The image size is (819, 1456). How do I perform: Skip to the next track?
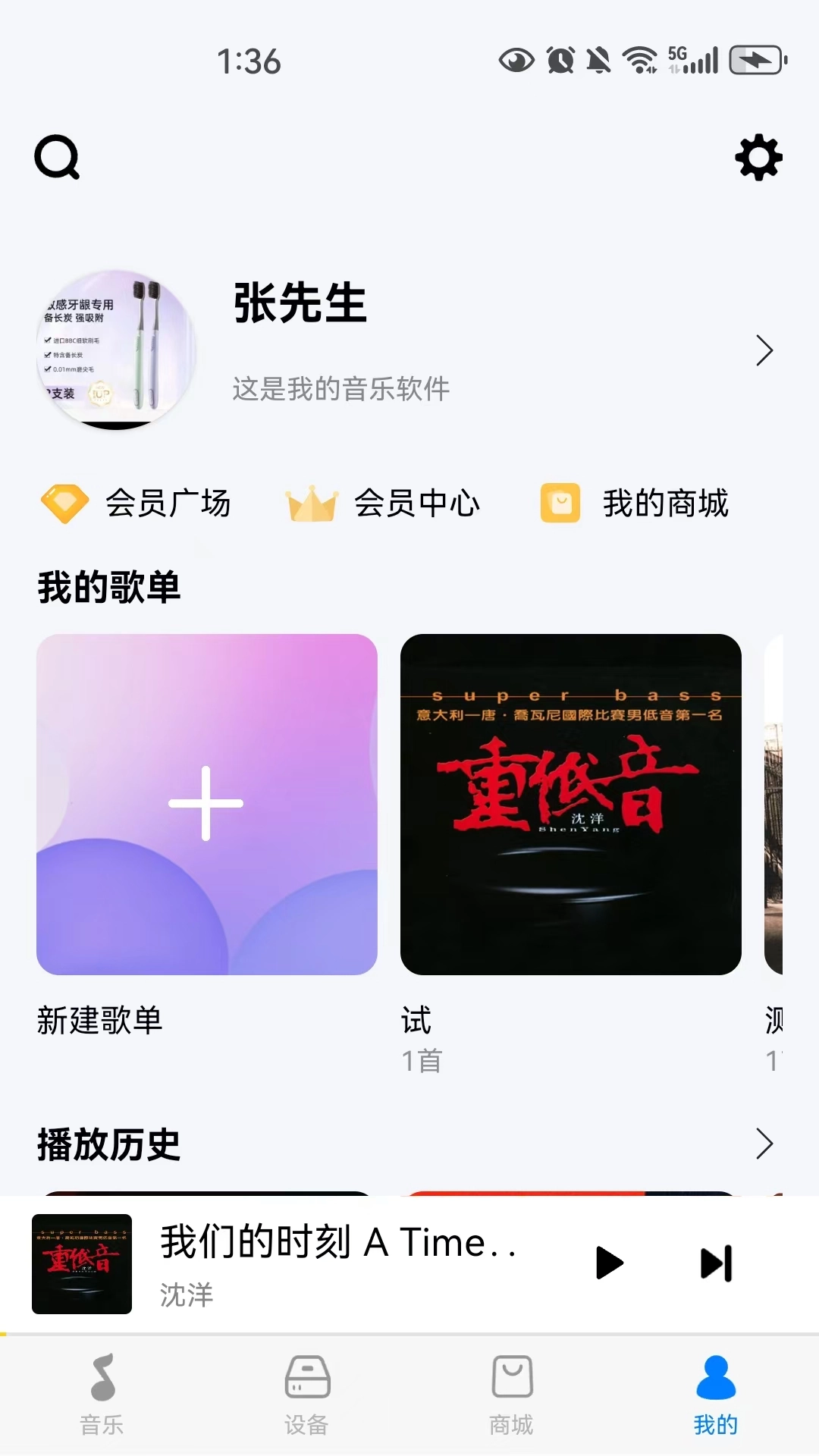coord(716,1263)
